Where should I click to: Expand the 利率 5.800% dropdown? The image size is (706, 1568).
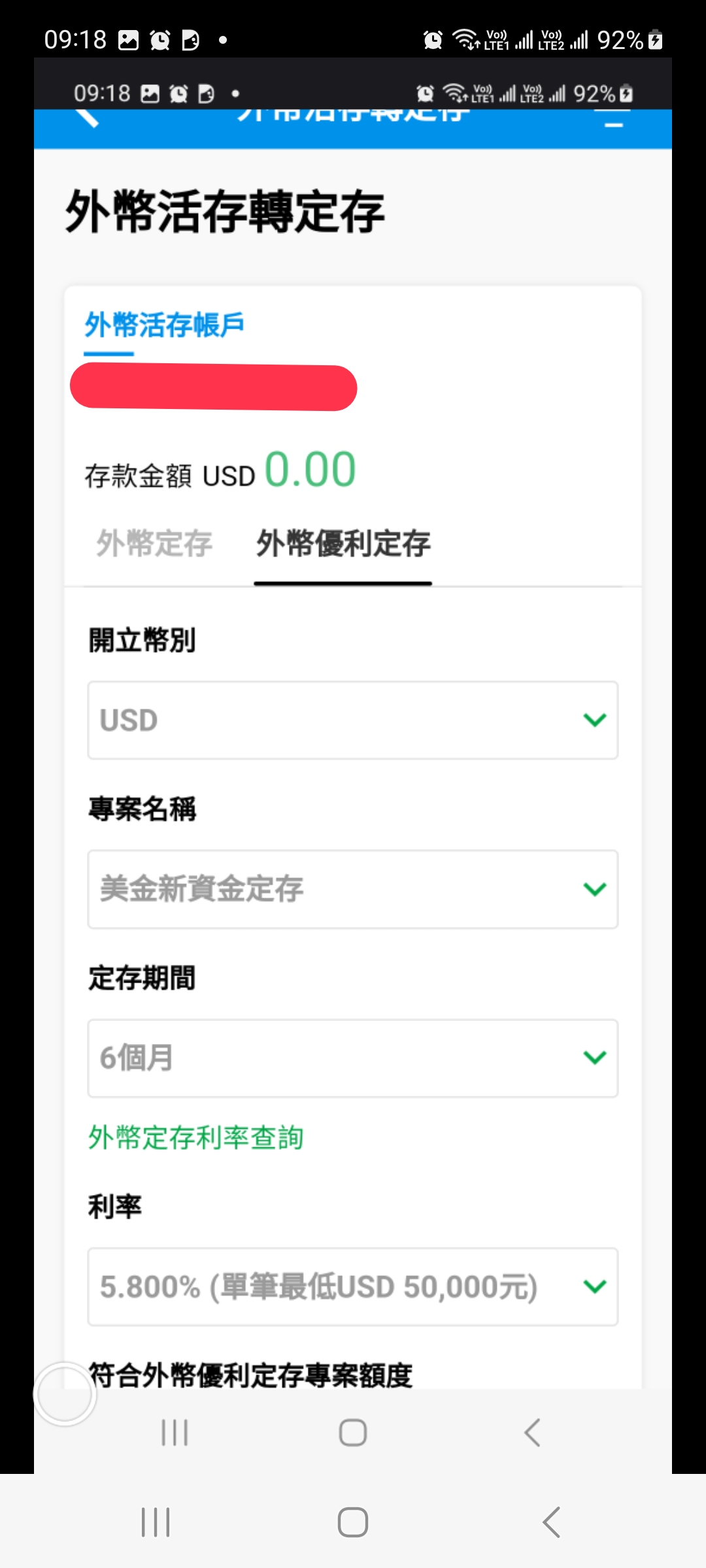tap(352, 1286)
